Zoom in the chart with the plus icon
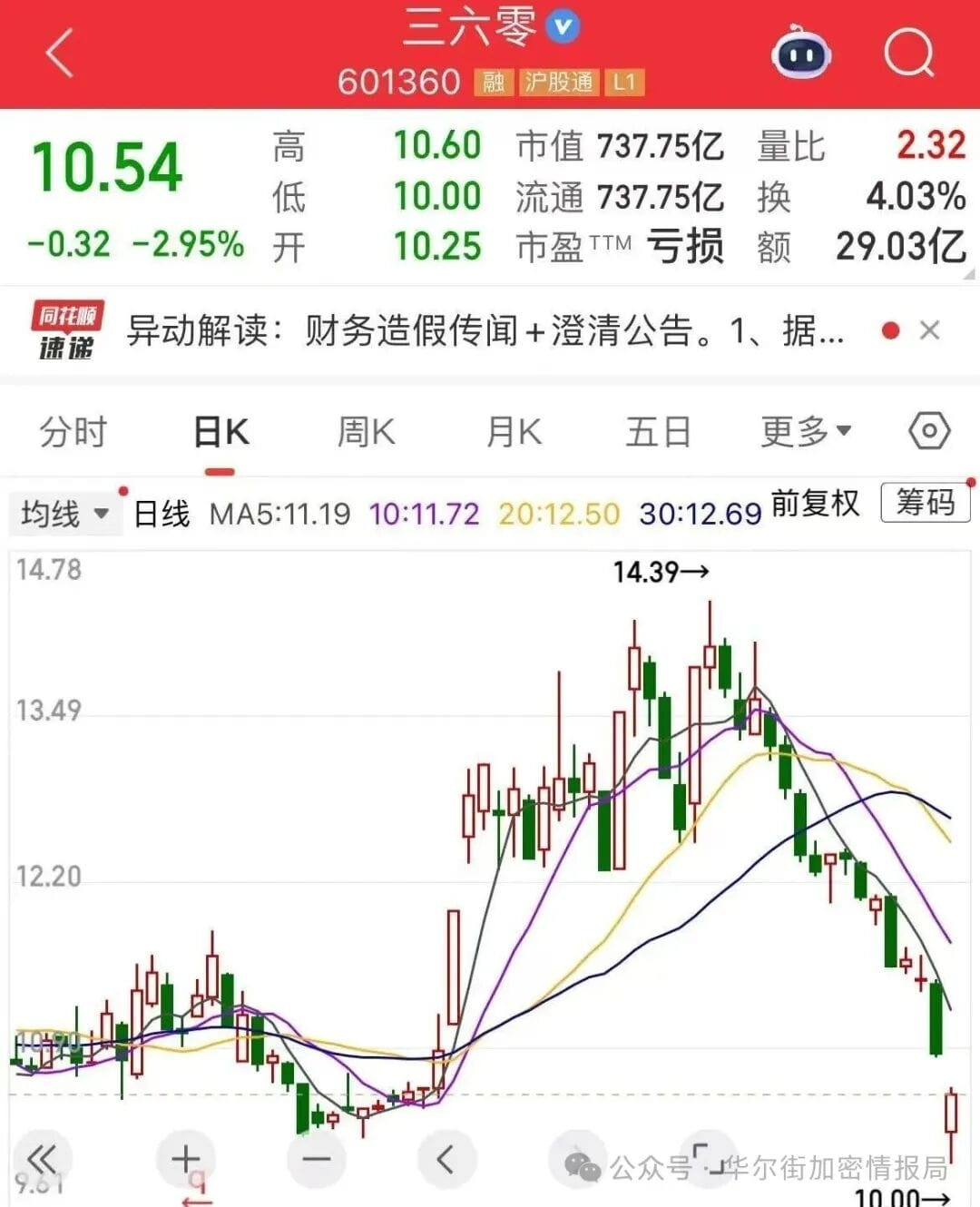Screen dimensions: 980x1207 184,1159
